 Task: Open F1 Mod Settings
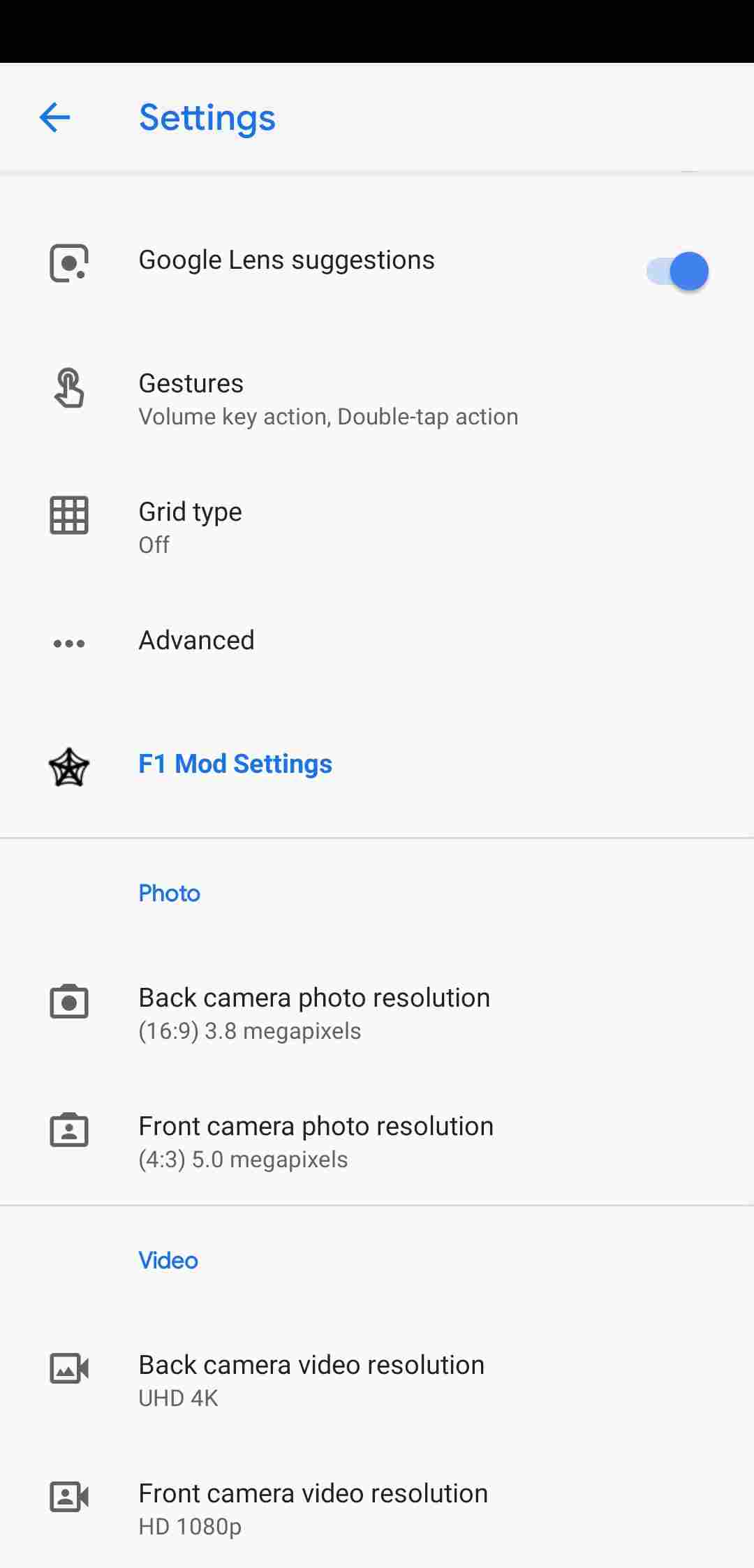click(x=235, y=764)
